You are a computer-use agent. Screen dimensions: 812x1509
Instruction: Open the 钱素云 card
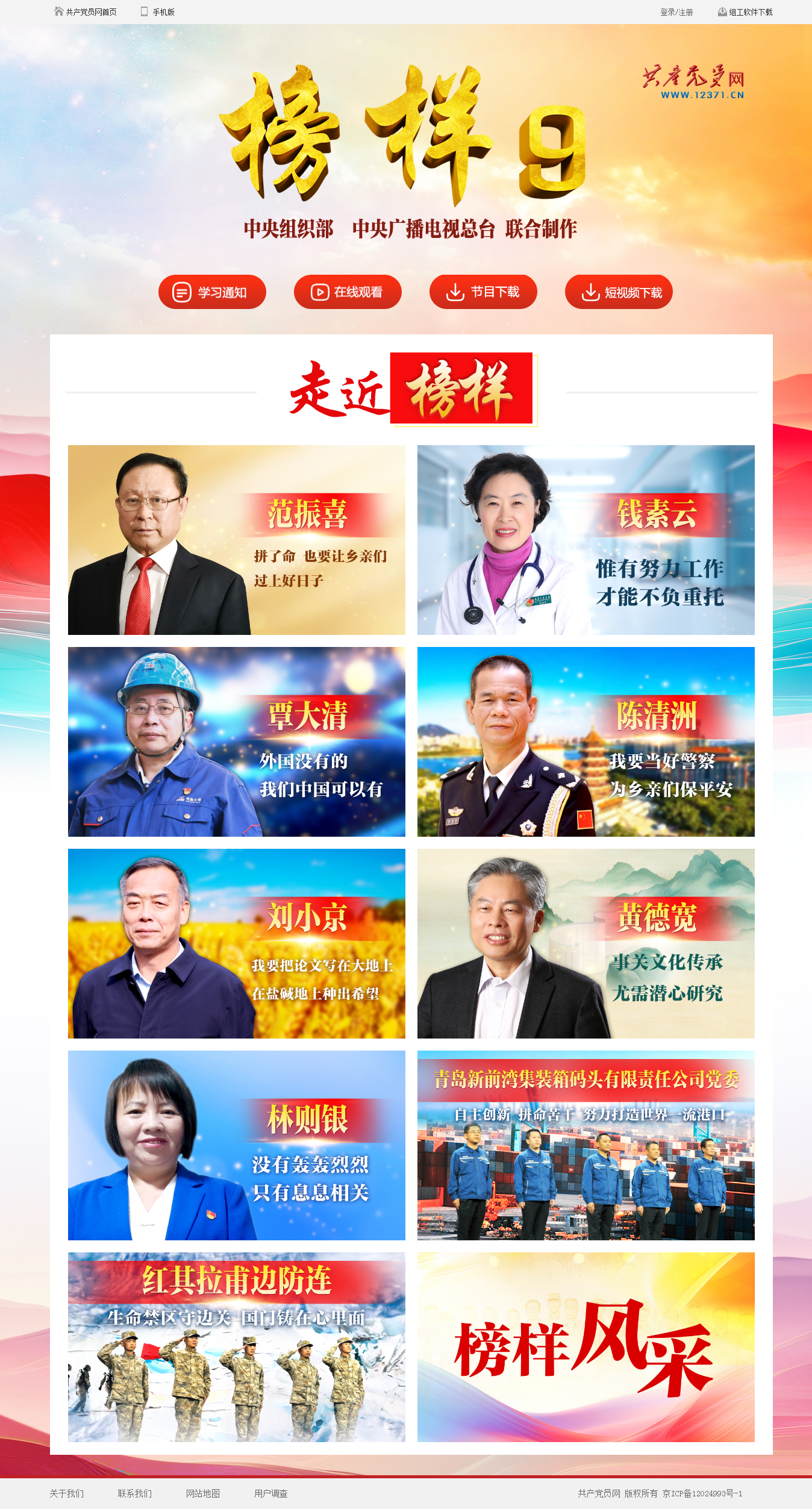[586, 540]
